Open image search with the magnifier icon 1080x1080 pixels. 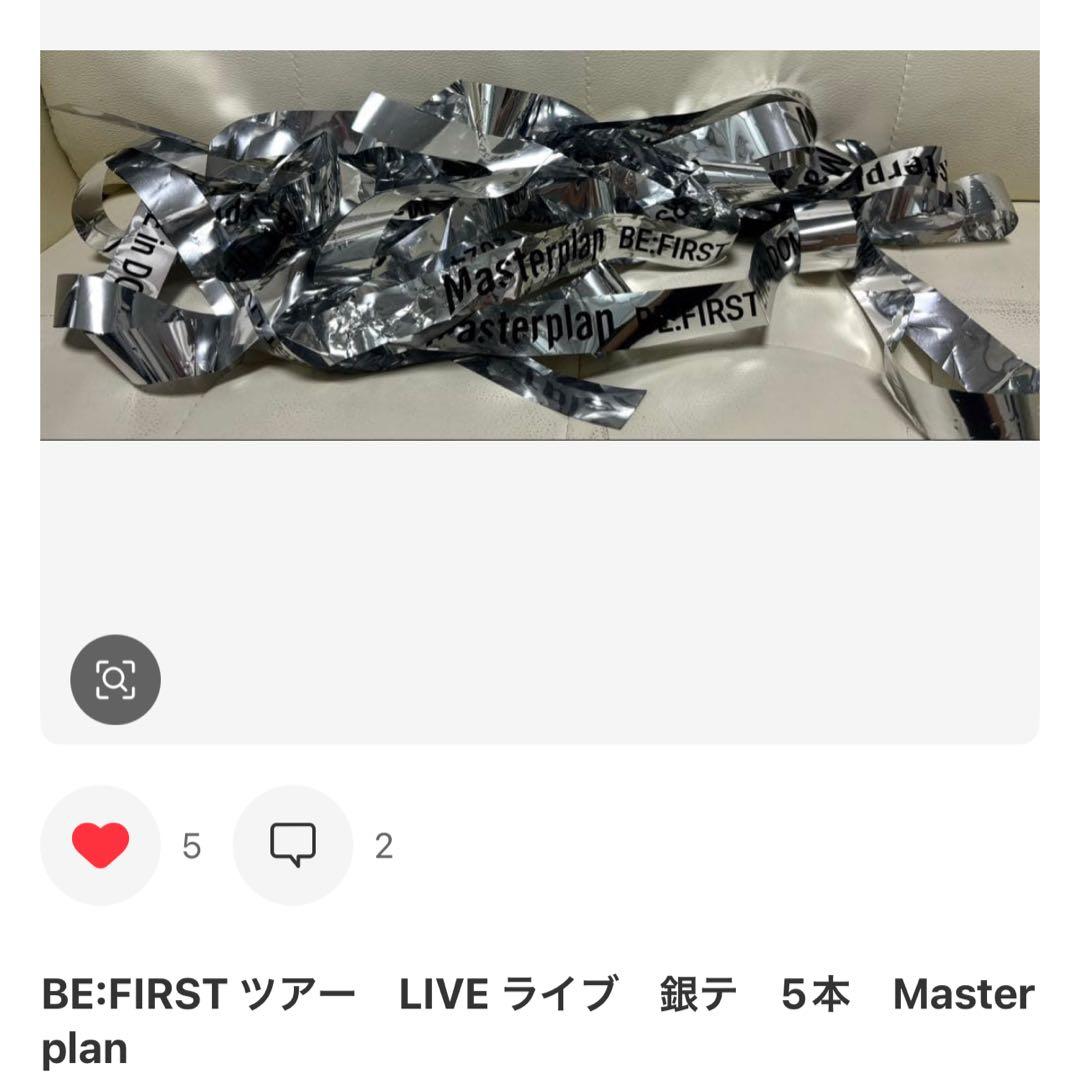point(115,680)
